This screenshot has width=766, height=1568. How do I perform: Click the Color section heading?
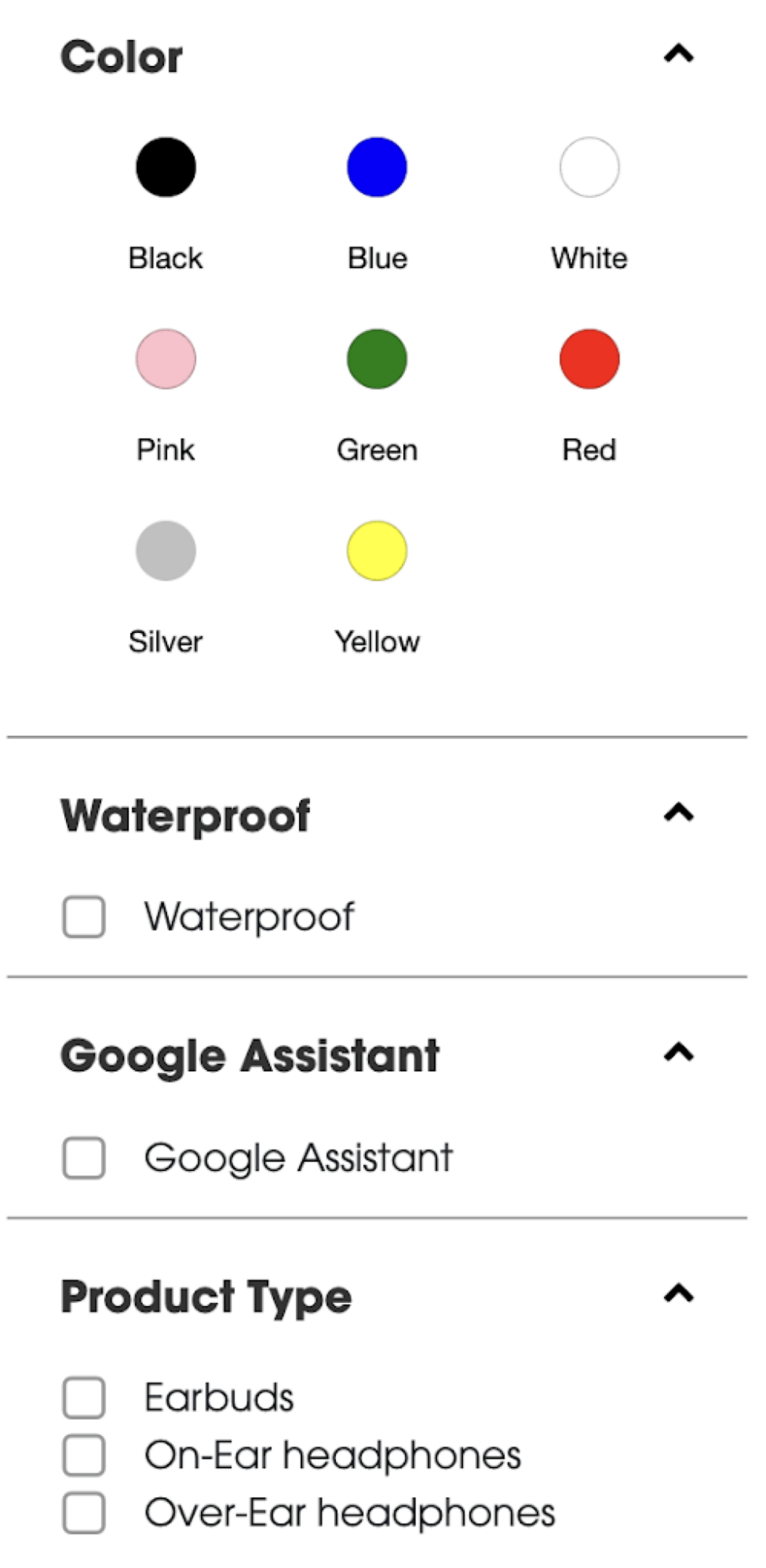click(122, 55)
